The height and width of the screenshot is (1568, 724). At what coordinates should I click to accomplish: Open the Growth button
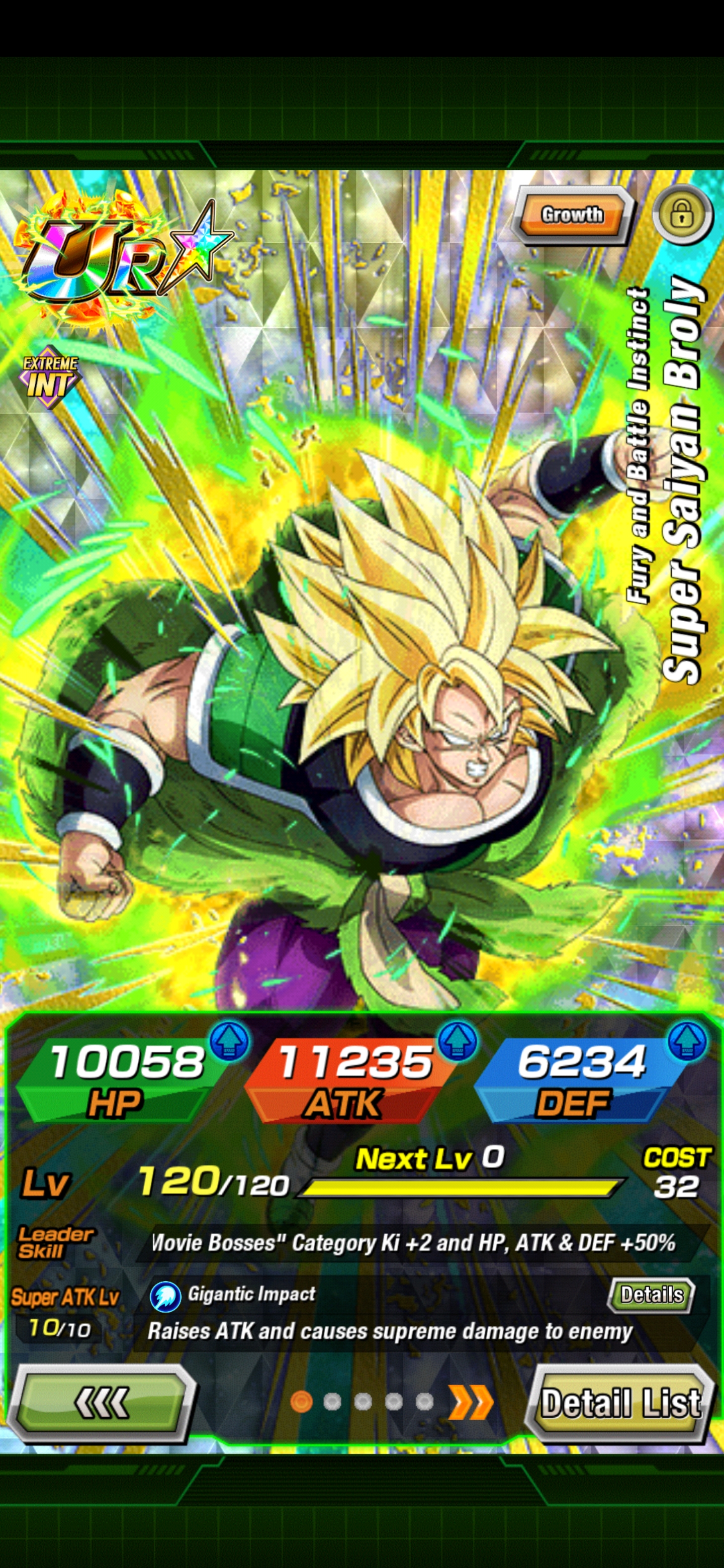pos(572,215)
